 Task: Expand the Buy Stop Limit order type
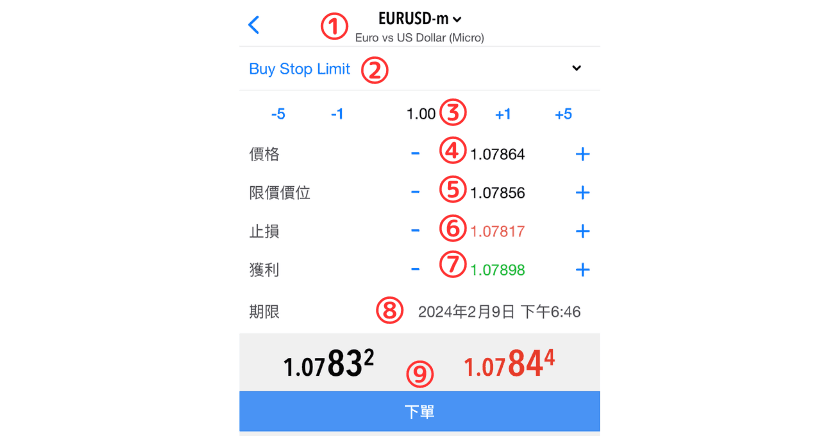[576, 68]
